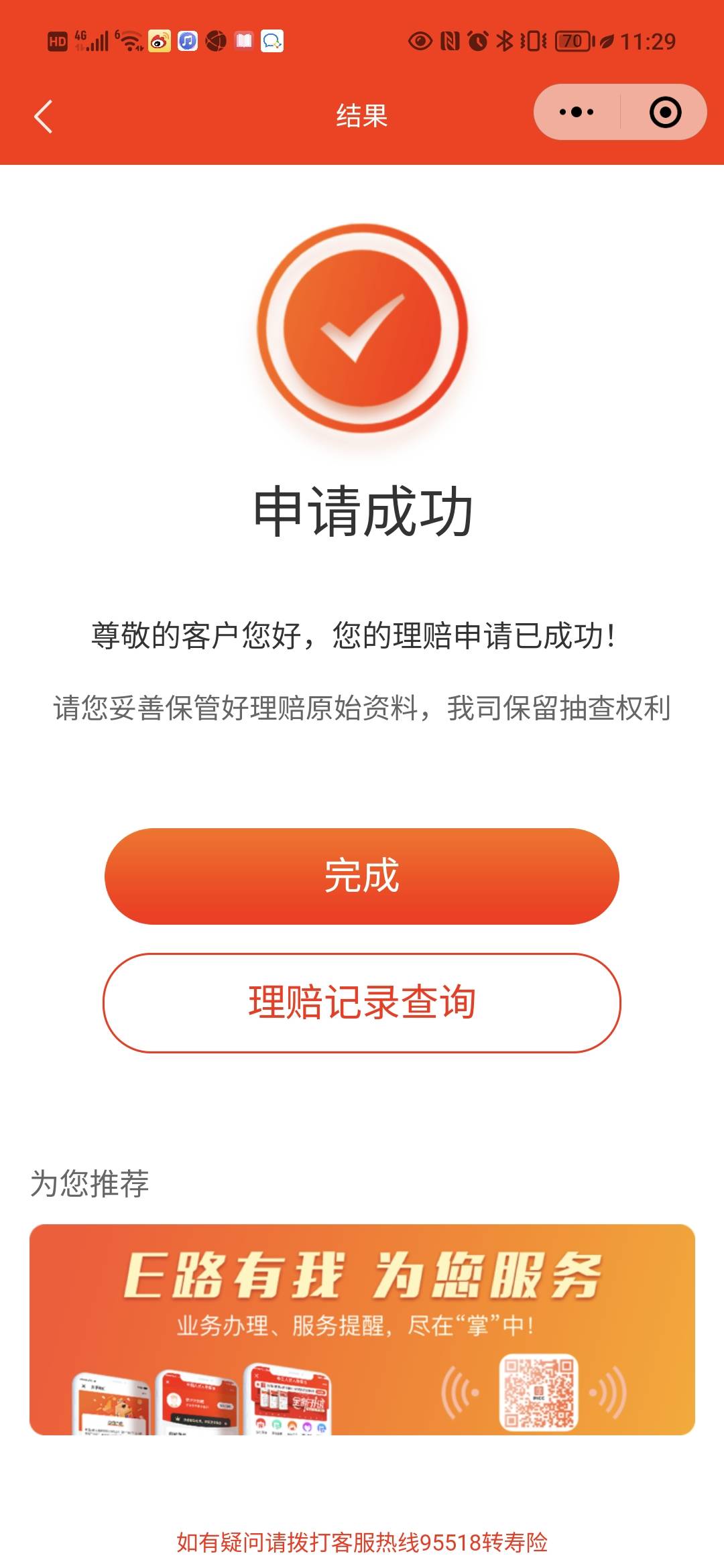Tap the back arrow to leave the result page

click(x=42, y=115)
